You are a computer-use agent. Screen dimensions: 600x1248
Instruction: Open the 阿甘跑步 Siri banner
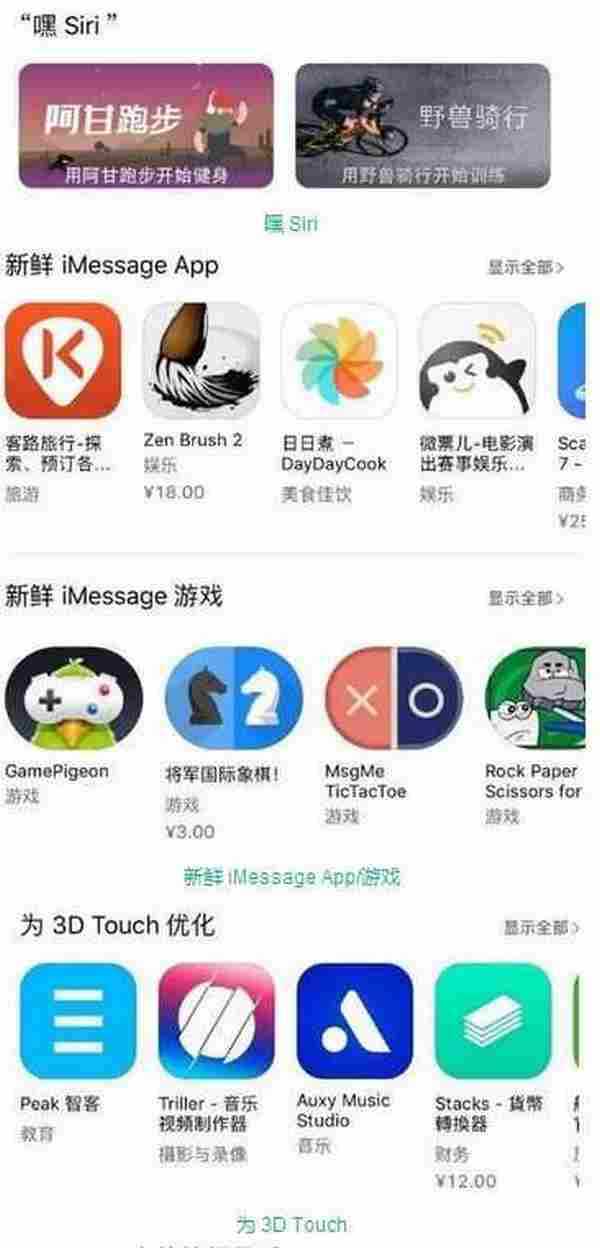pyautogui.click(x=146, y=126)
